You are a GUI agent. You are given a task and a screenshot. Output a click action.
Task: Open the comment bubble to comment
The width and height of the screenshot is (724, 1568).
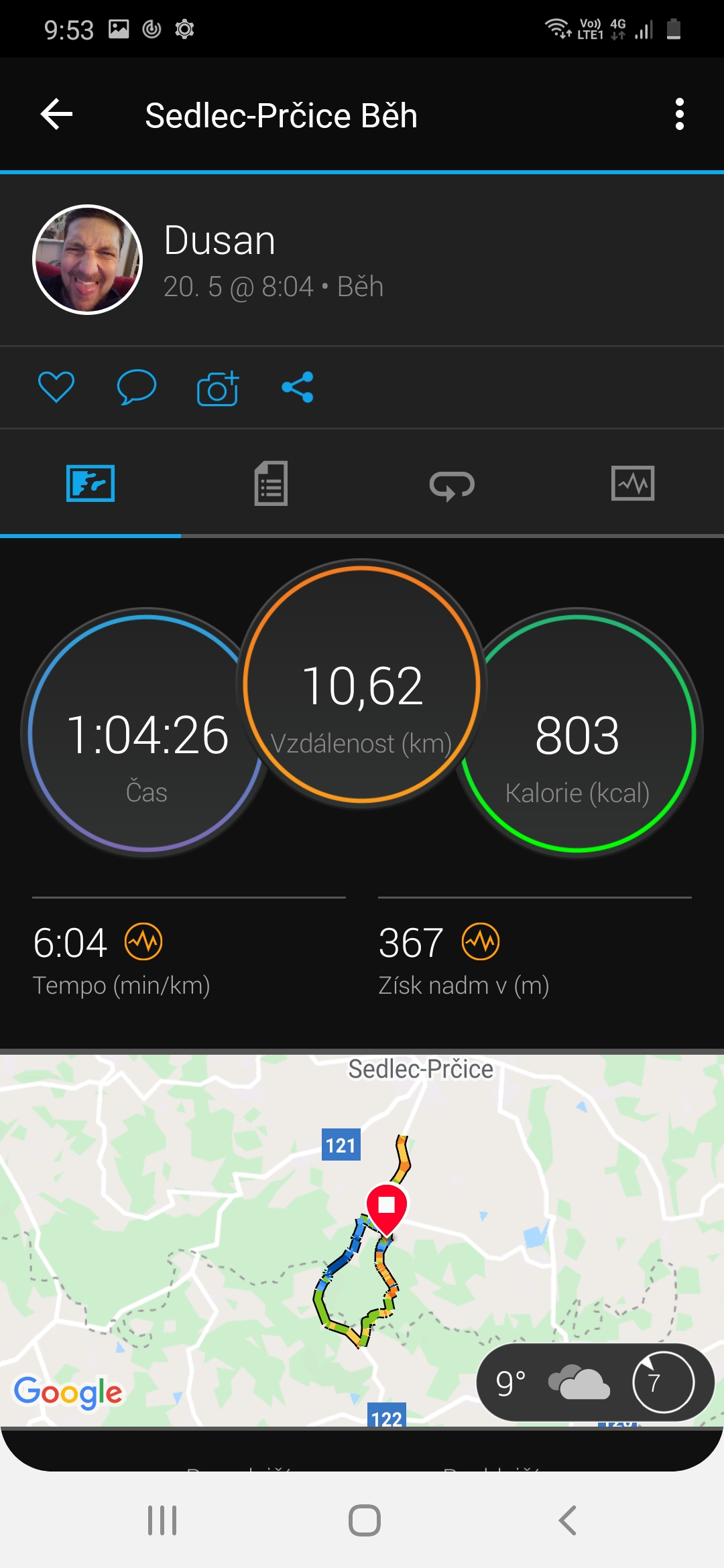coord(137,387)
